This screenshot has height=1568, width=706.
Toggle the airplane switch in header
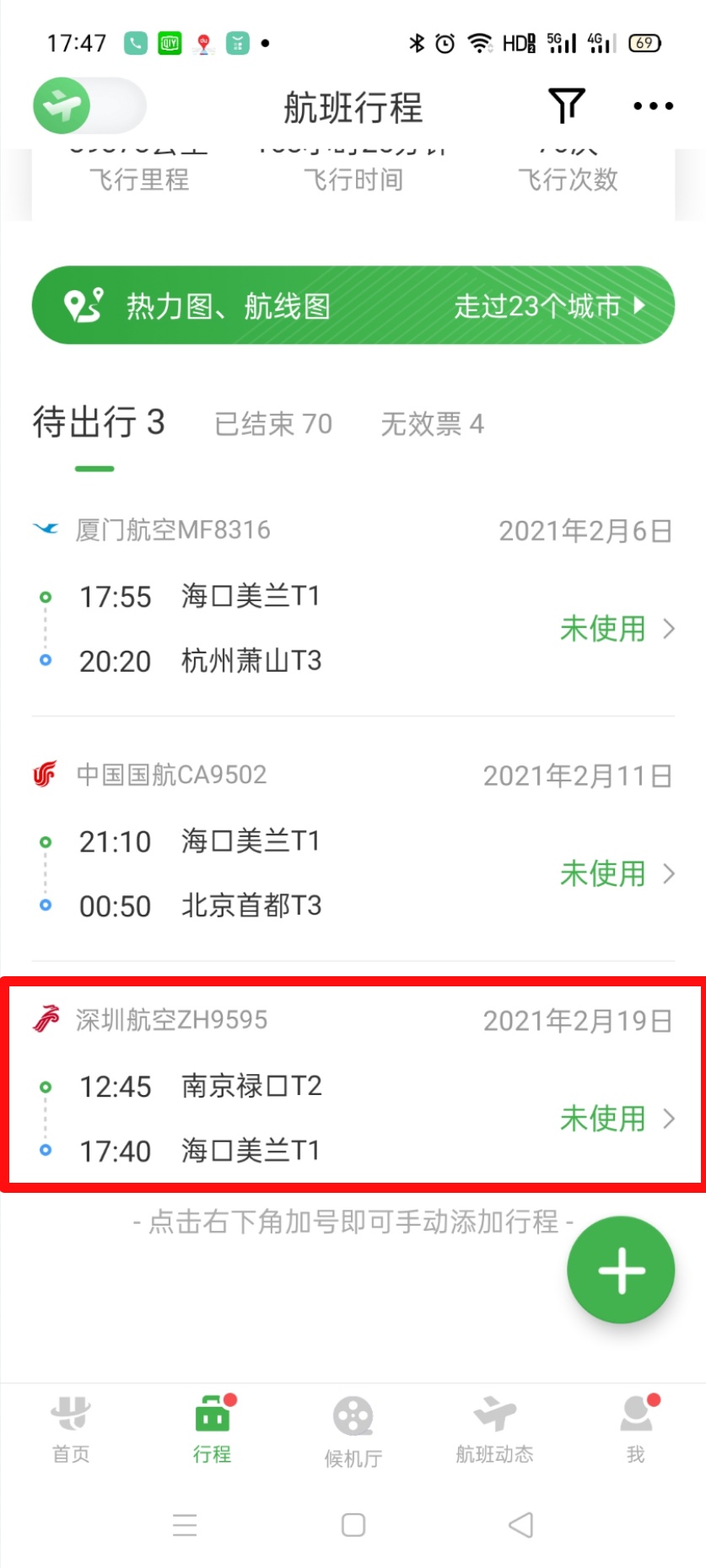[x=89, y=106]
